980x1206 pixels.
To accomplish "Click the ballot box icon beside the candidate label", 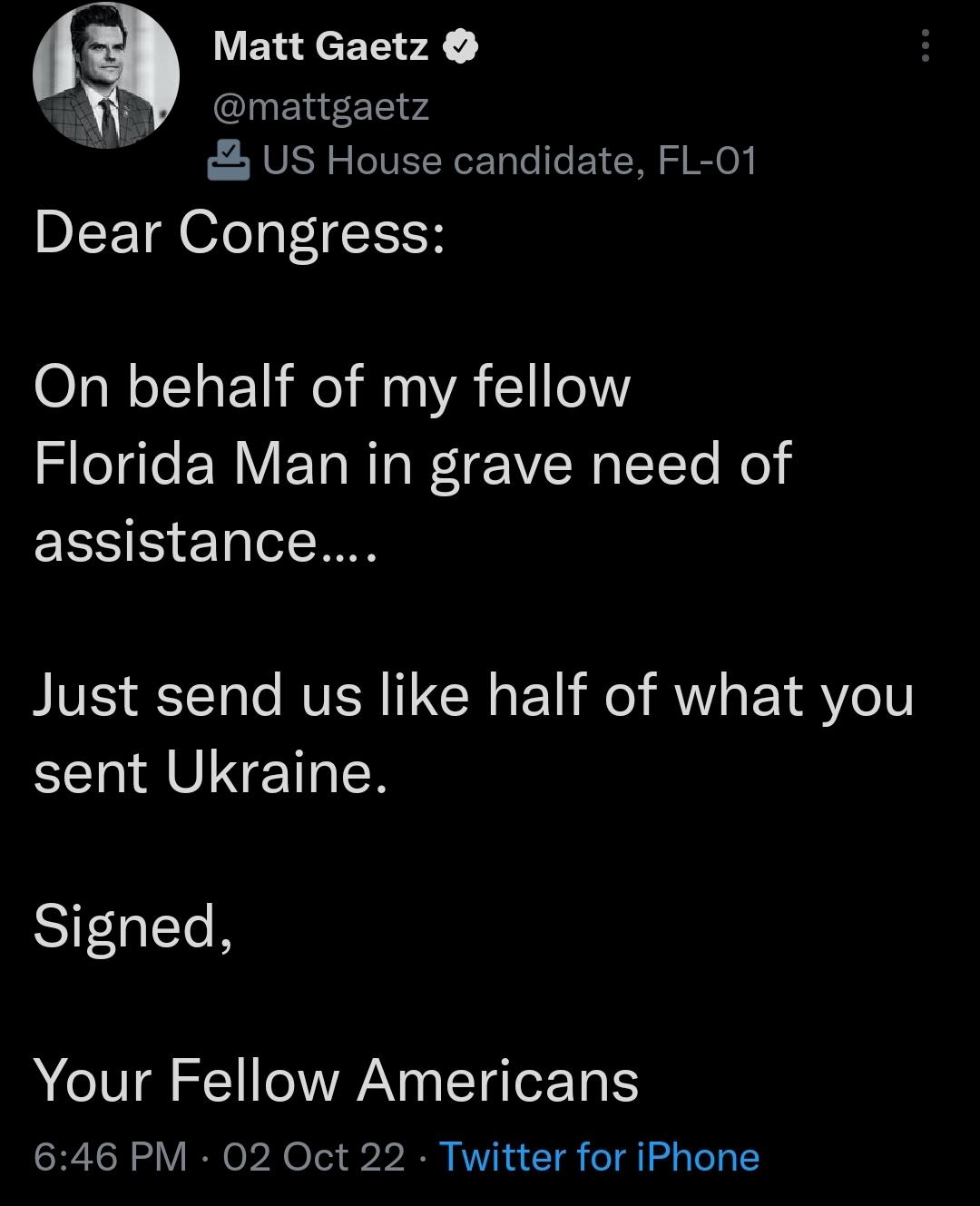I will click(230, 159).
